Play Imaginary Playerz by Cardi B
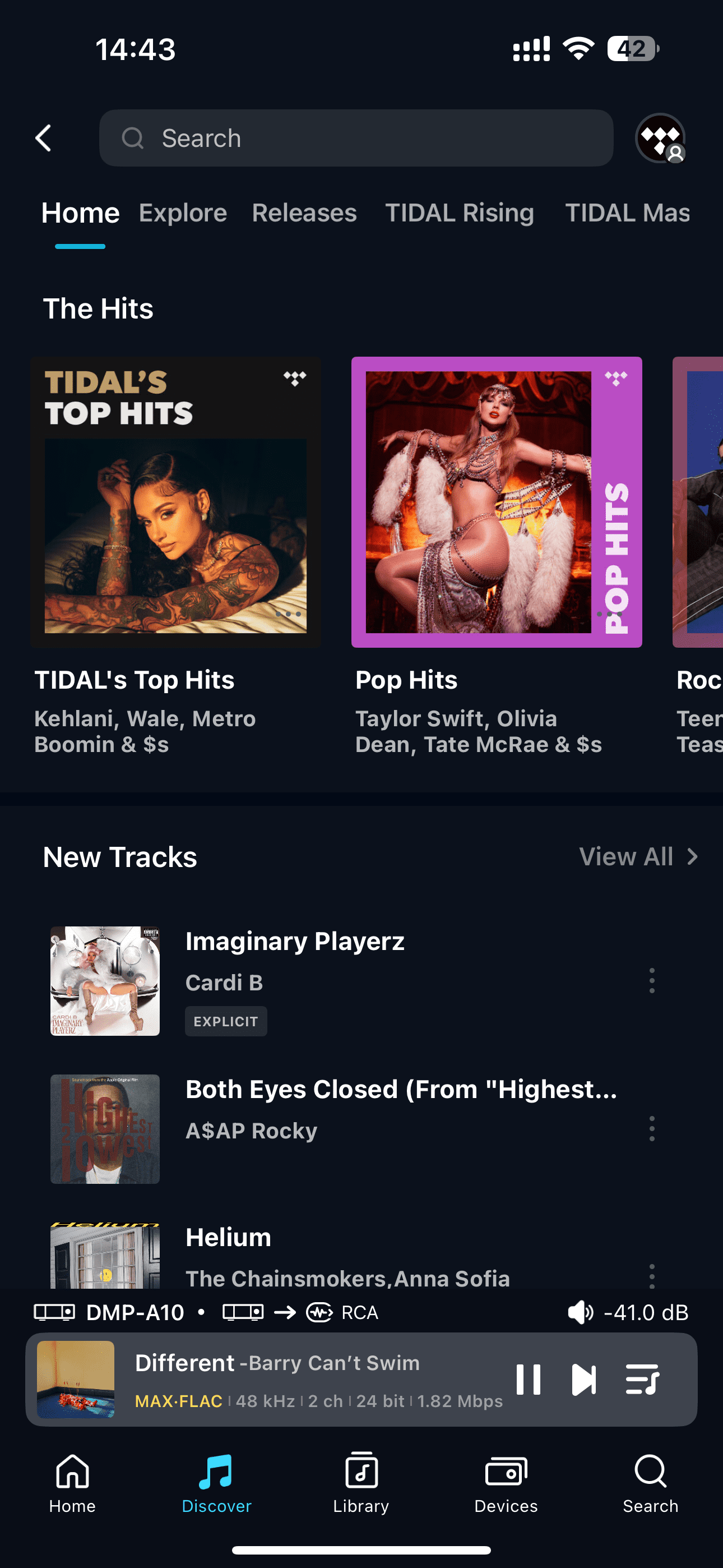Screen dimensions: 723x1568 tap(295, 942)
